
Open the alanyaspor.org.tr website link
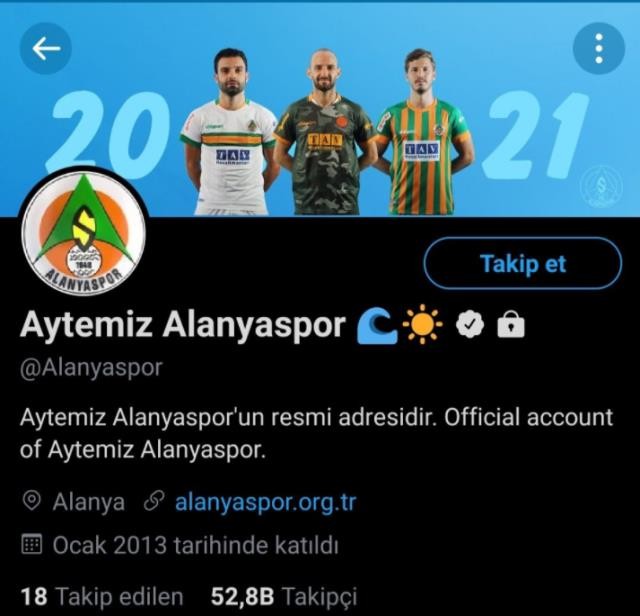(x=265, y=502)
